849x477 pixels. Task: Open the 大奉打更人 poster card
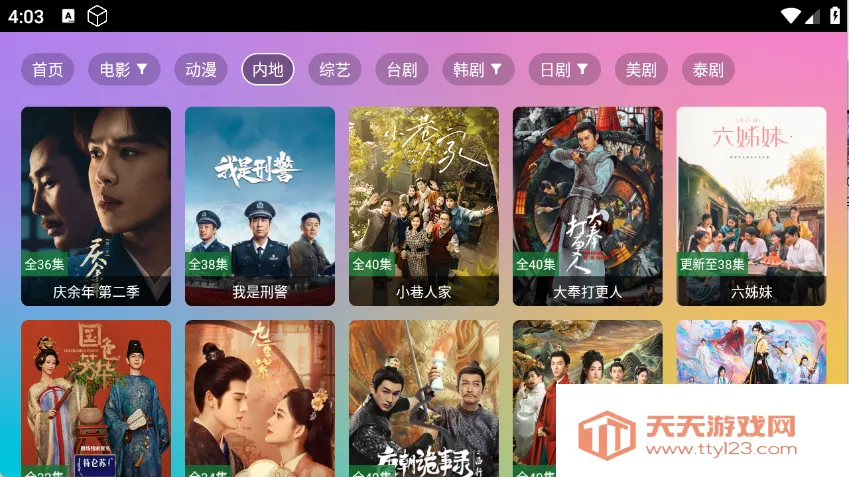[x=588, y=205]
